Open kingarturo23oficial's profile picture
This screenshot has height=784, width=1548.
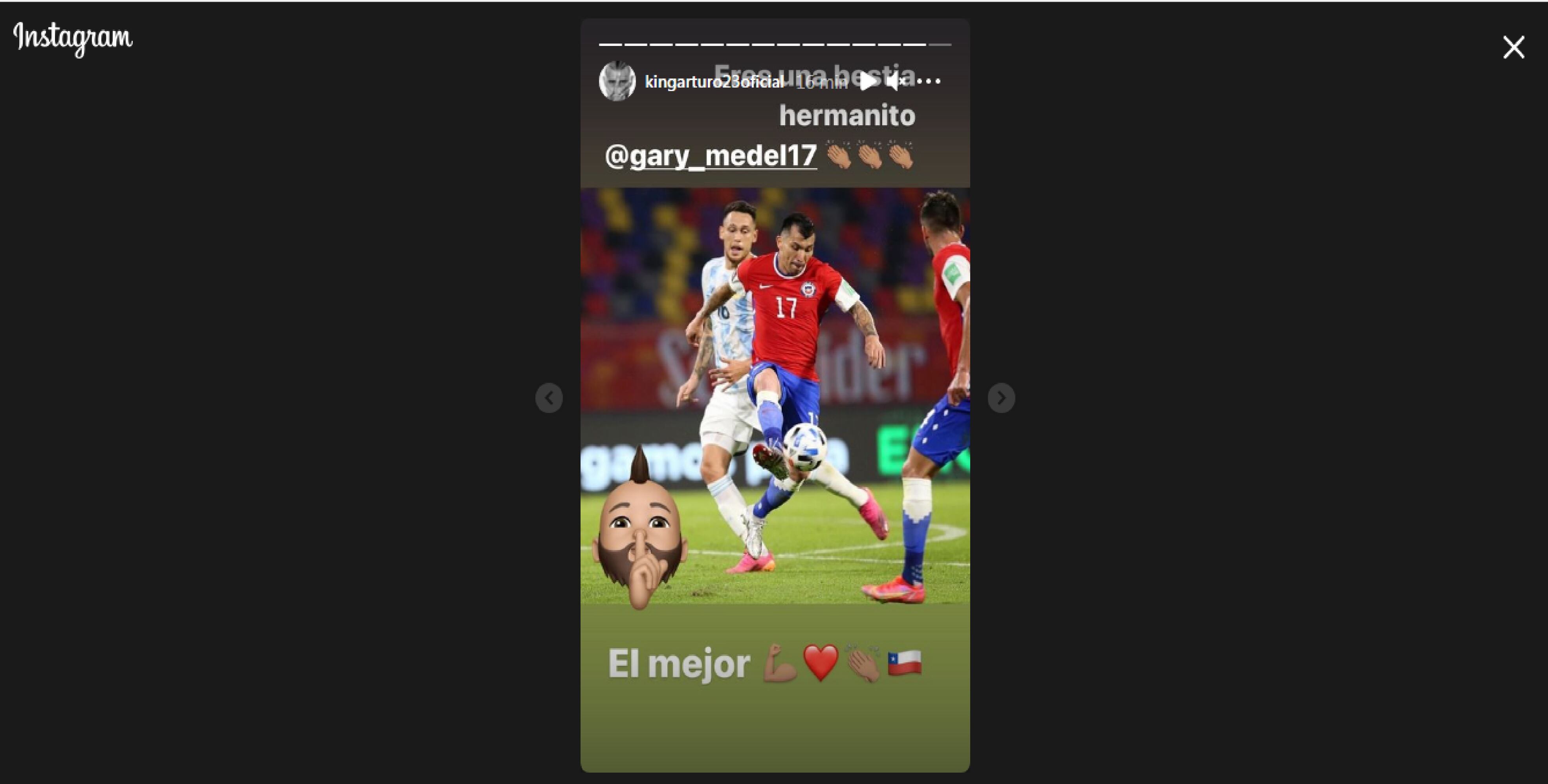[617, 81]
